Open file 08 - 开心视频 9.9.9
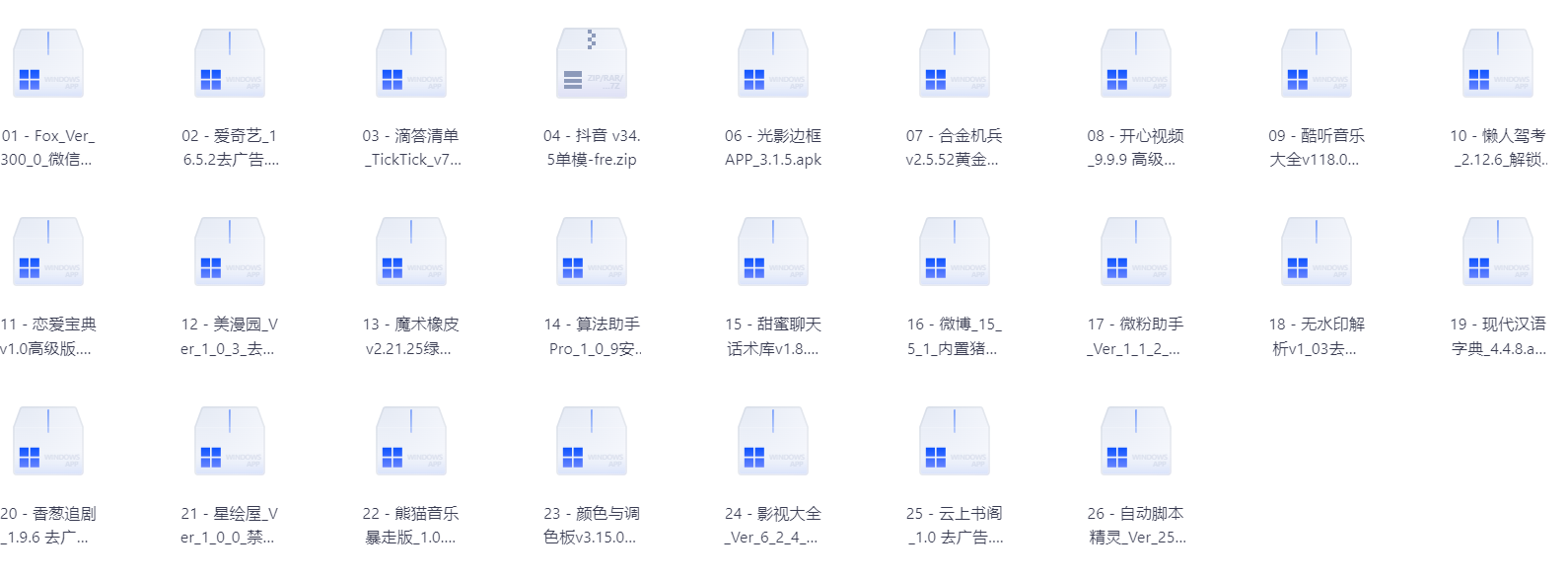 (x=1135, y=64)
